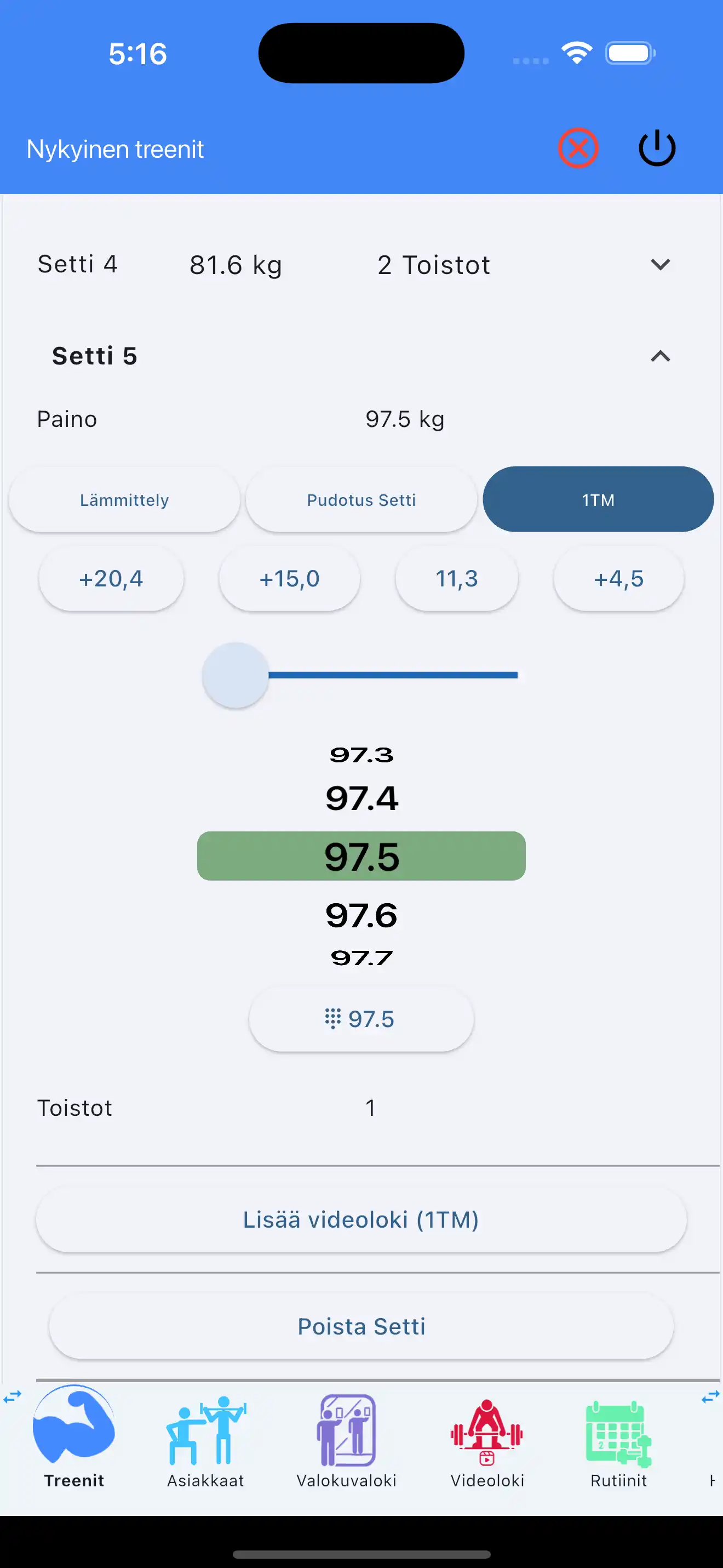
Task: Expand the Setti 4 row
Action: (x=660, y=265)
